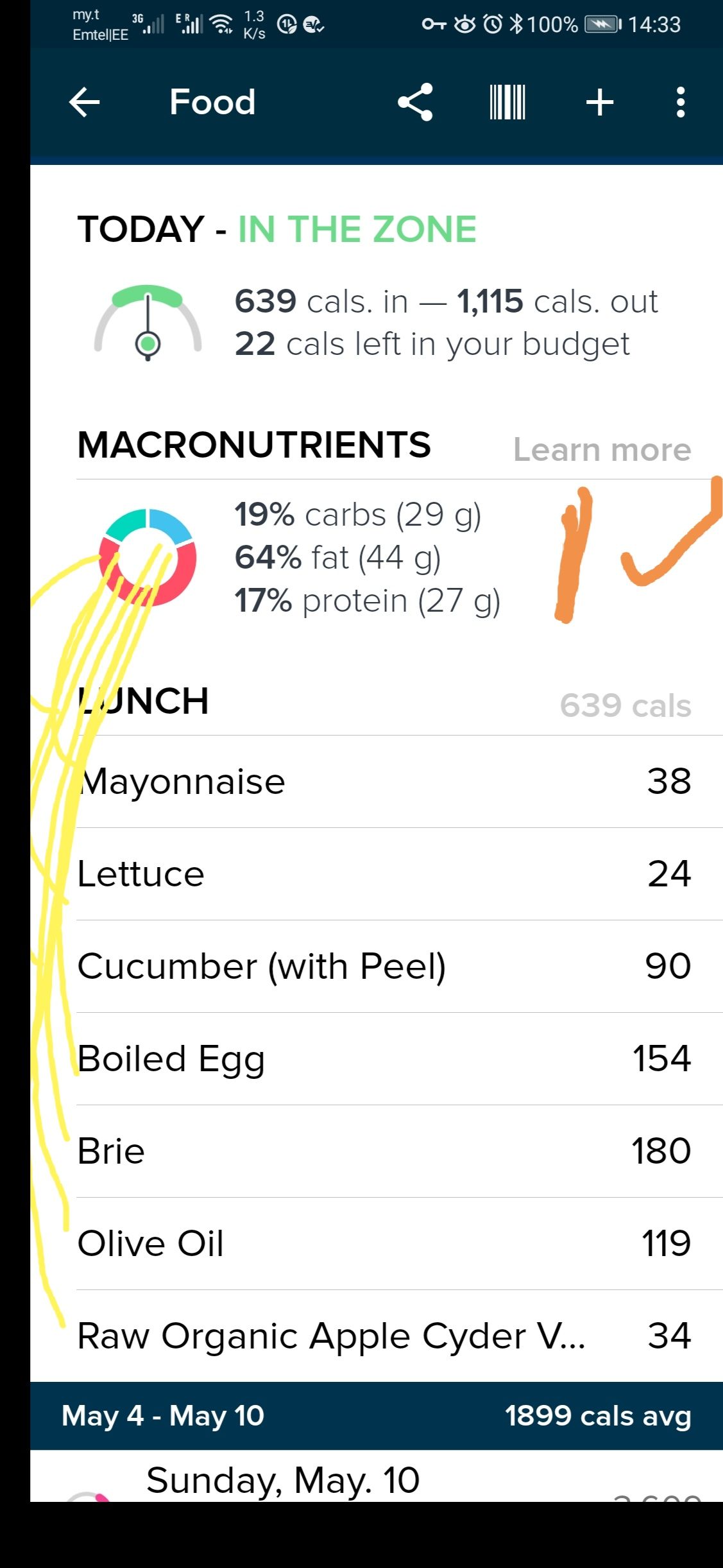Tap the macronutrients donut chart
This screenshot has height=1568, width=723.
[x=148, y=557]
